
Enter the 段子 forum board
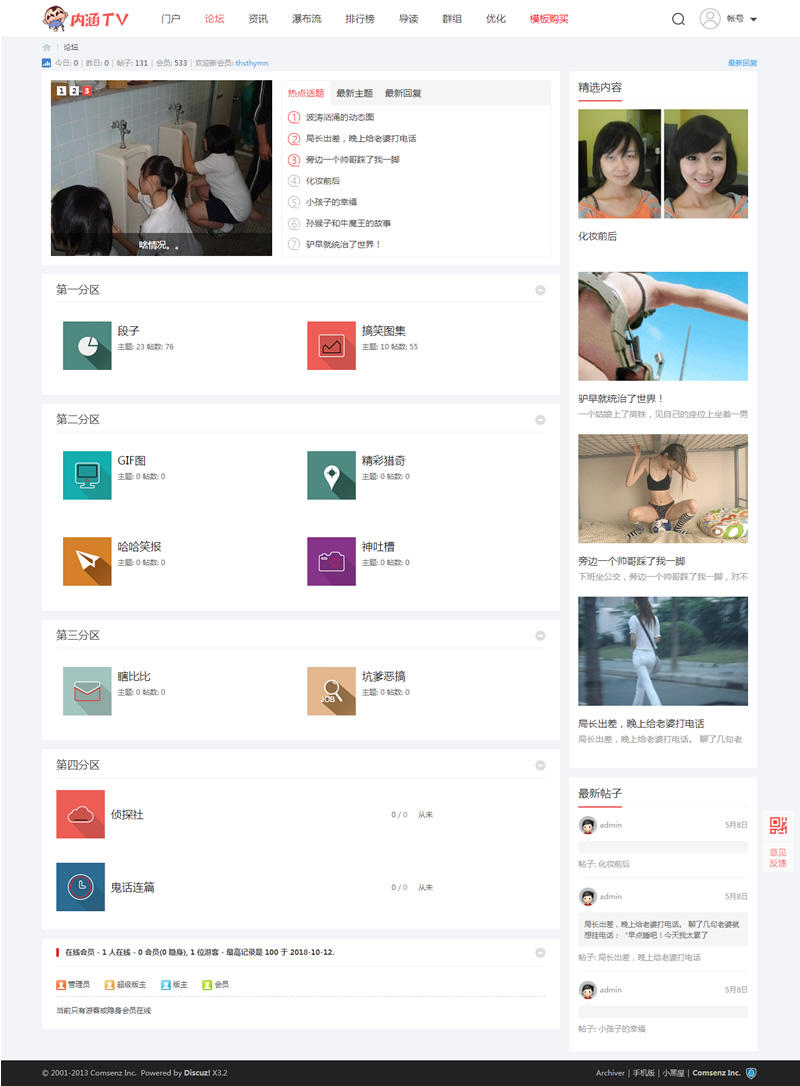tap(128, 331)
